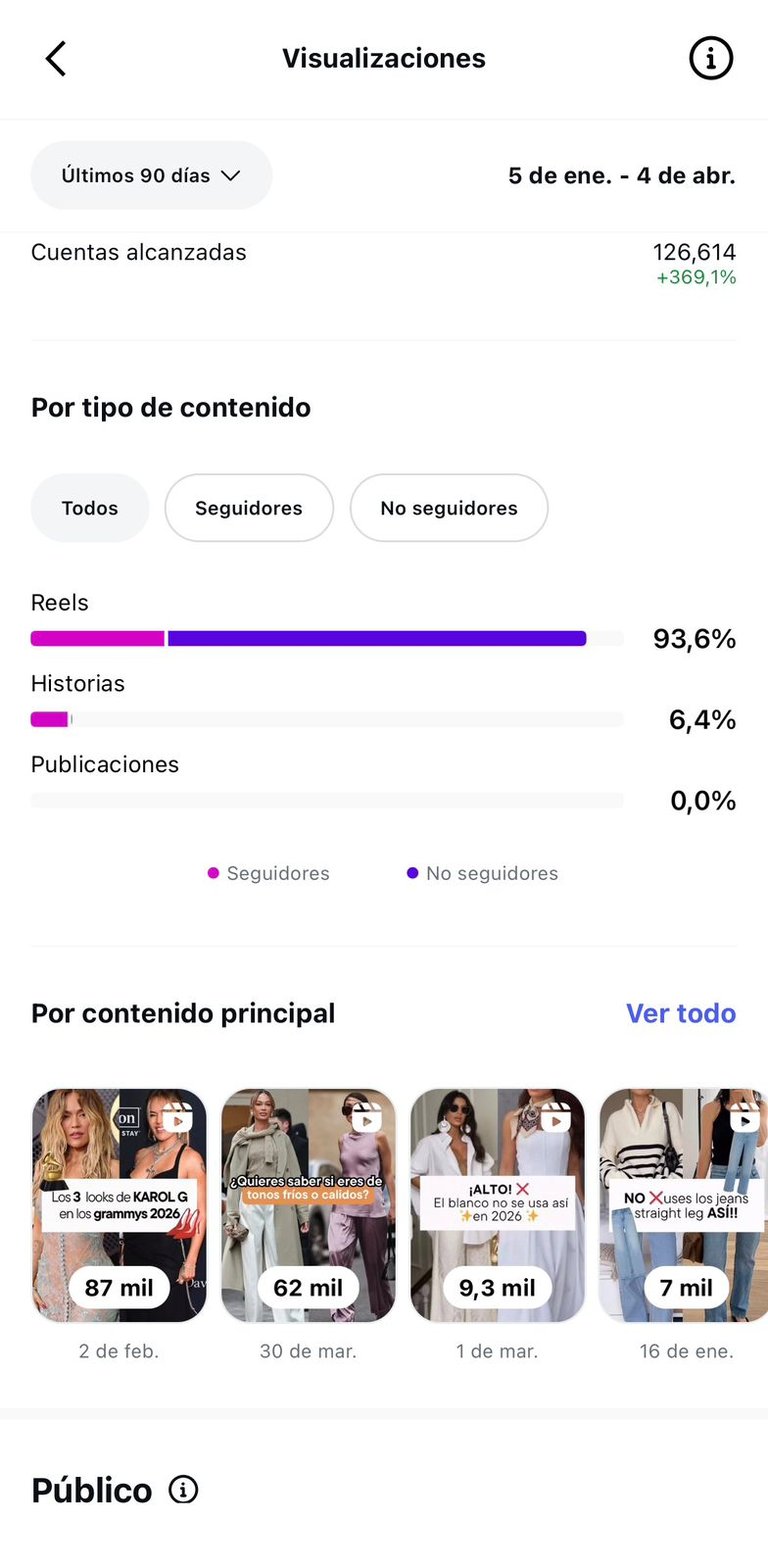768x1568 pixels.
Task: Show the No seguidores breakdown
Action: point(449,508)
